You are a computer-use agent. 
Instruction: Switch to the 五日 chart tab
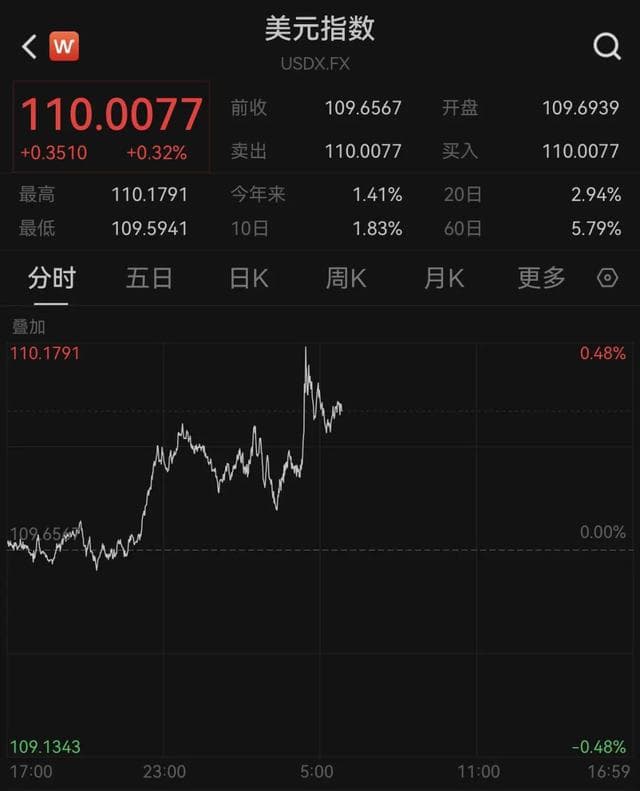click(150, 278)
